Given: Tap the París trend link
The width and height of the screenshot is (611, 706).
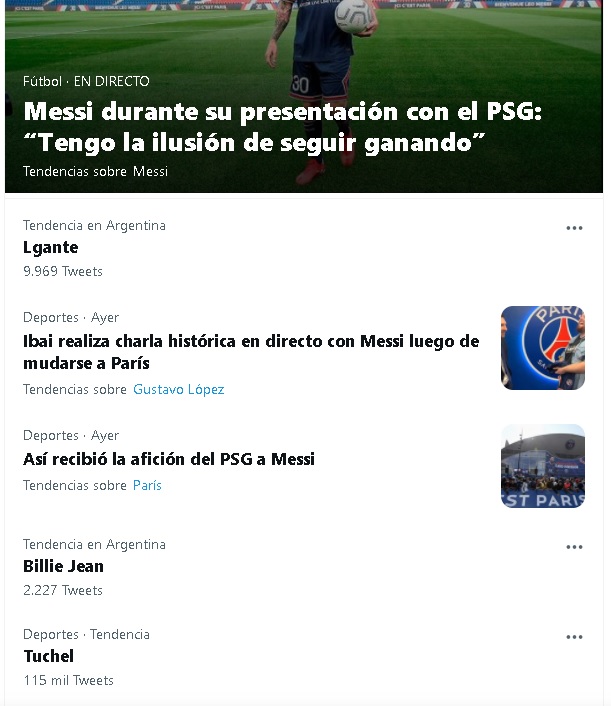Looking at the screenshot, I should [x=147, y=486].
